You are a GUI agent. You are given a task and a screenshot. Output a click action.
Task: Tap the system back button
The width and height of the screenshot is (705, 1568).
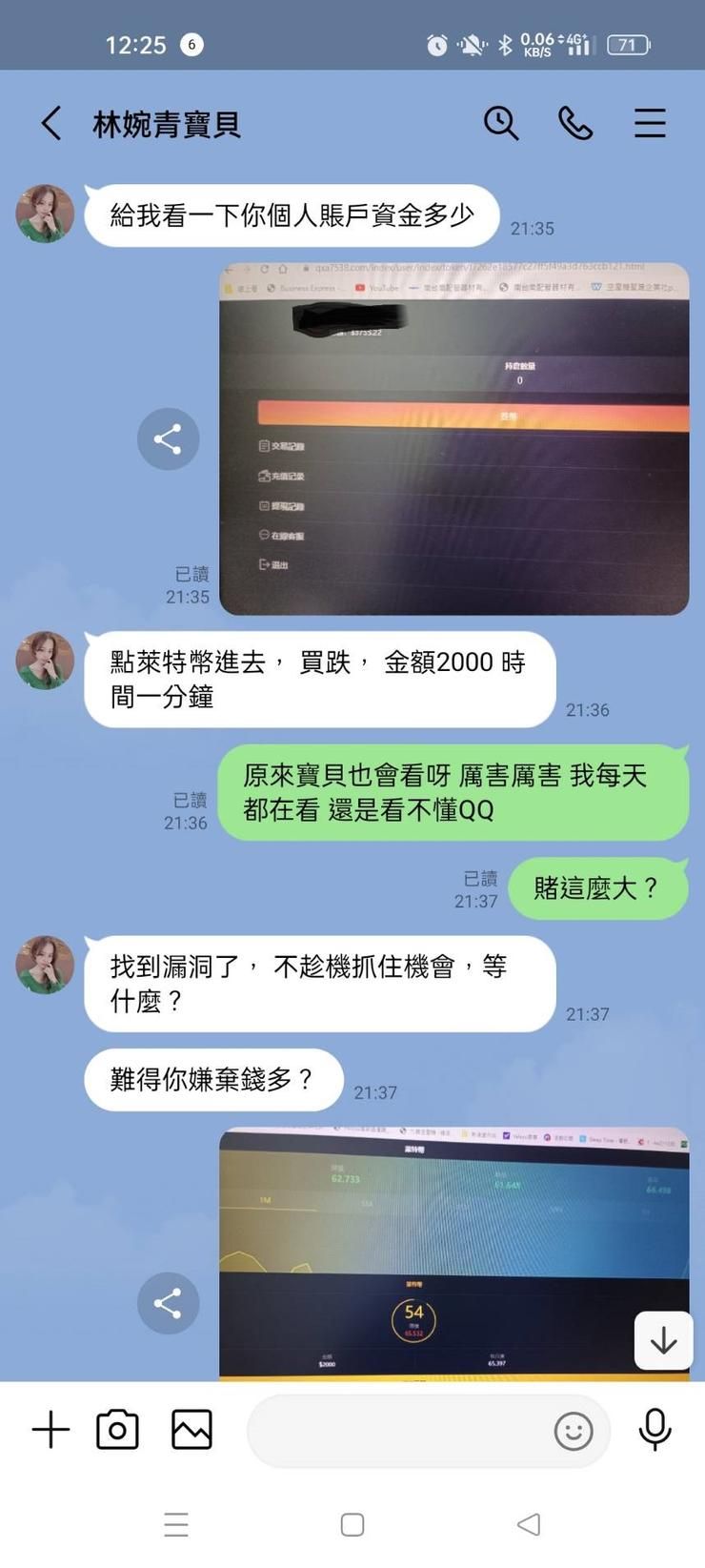point(529,1525)
